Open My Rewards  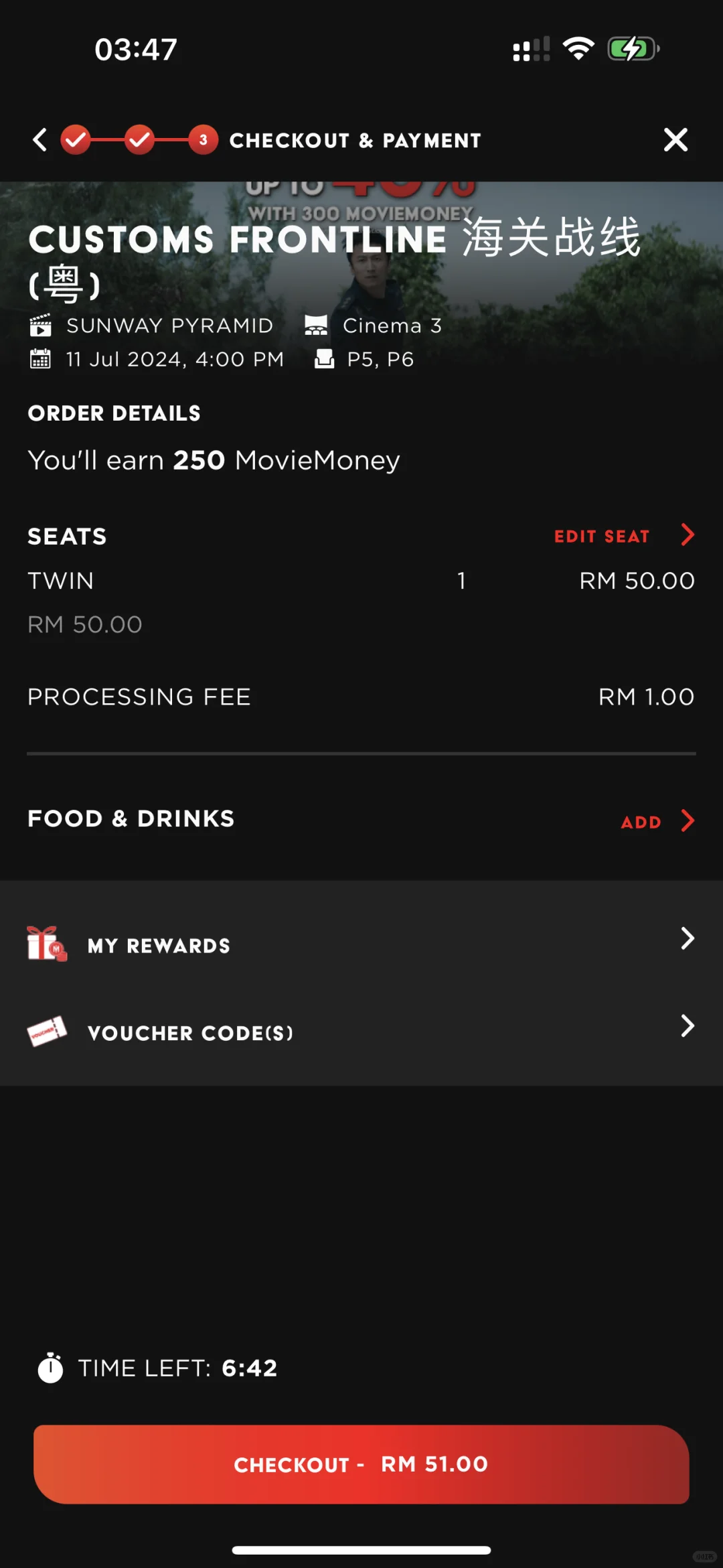point(361,944)
